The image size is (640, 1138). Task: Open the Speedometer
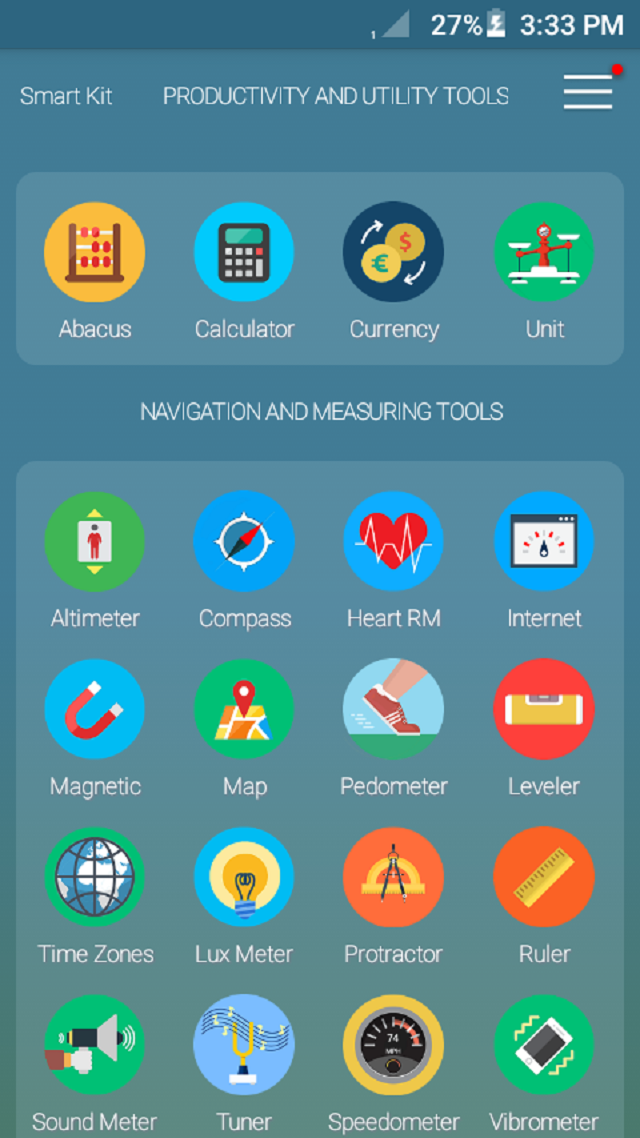tap(394, 1045)
